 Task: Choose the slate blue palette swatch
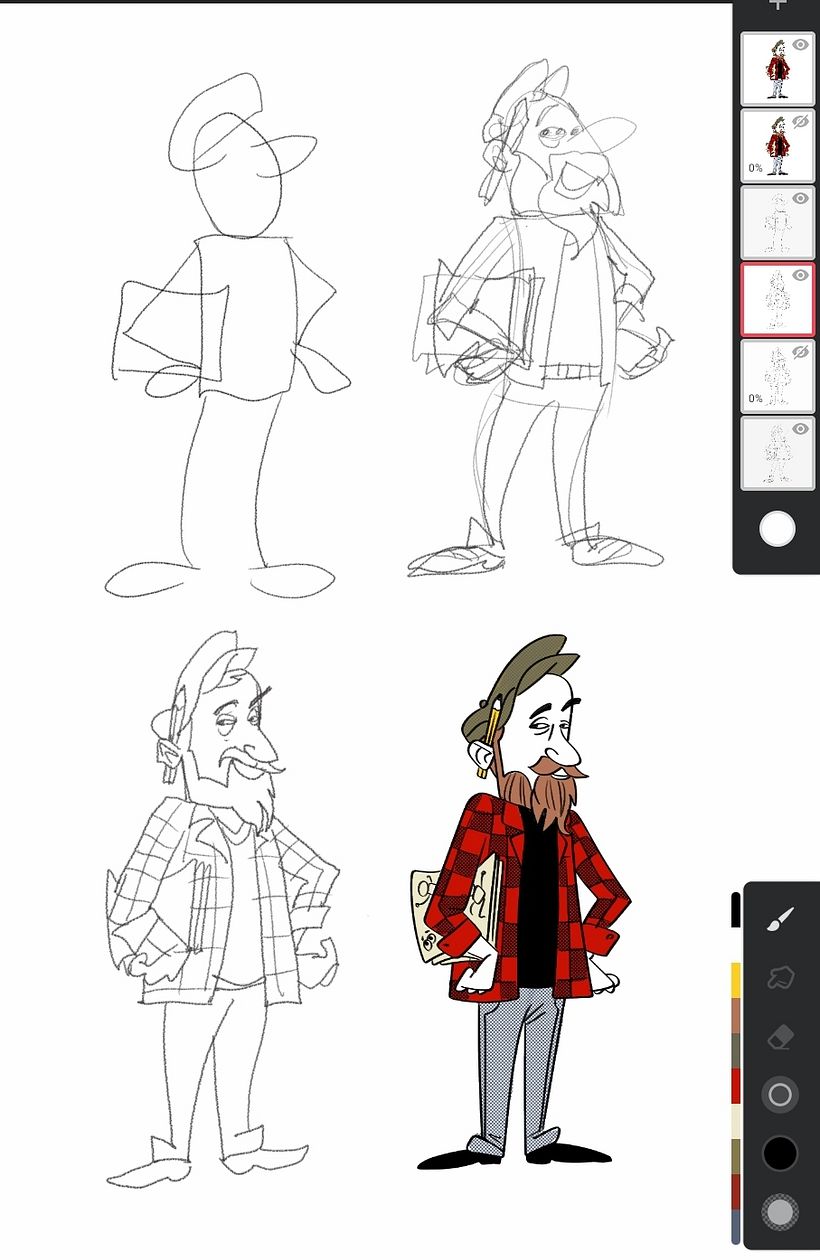click(736, 1228)
